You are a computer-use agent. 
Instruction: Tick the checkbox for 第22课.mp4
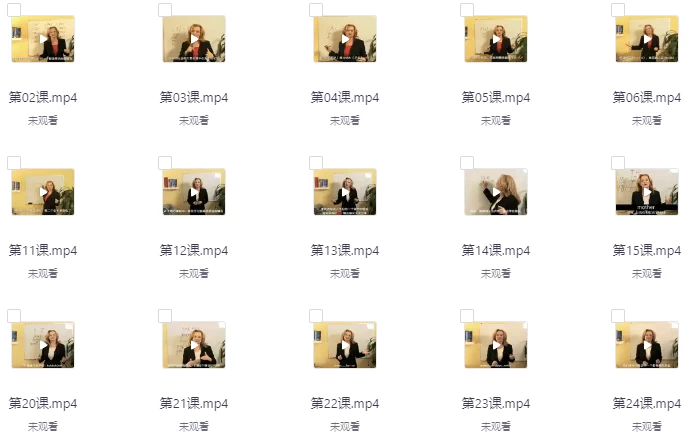pos(316,315)
